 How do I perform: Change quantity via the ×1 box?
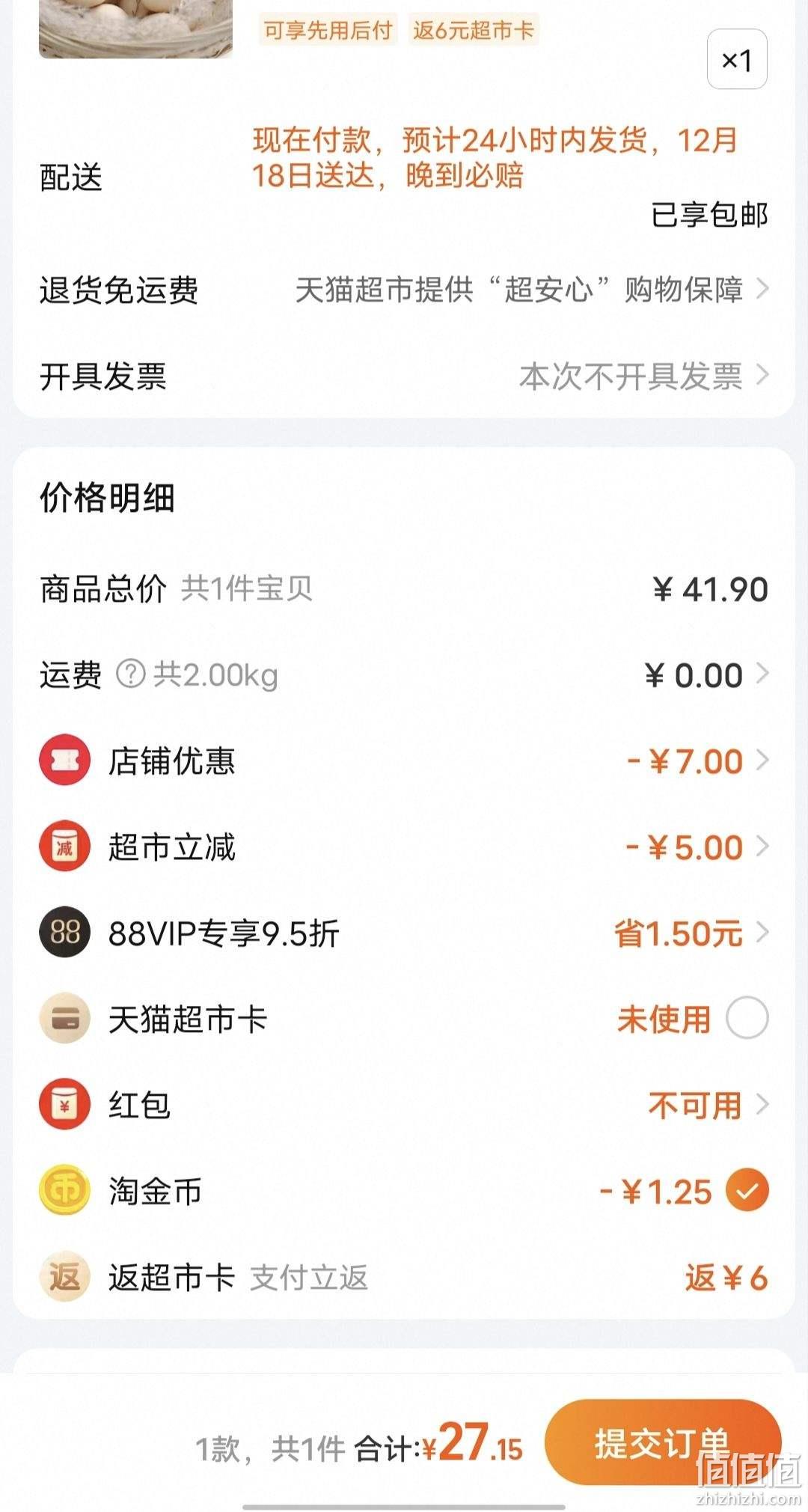point(737,59)
